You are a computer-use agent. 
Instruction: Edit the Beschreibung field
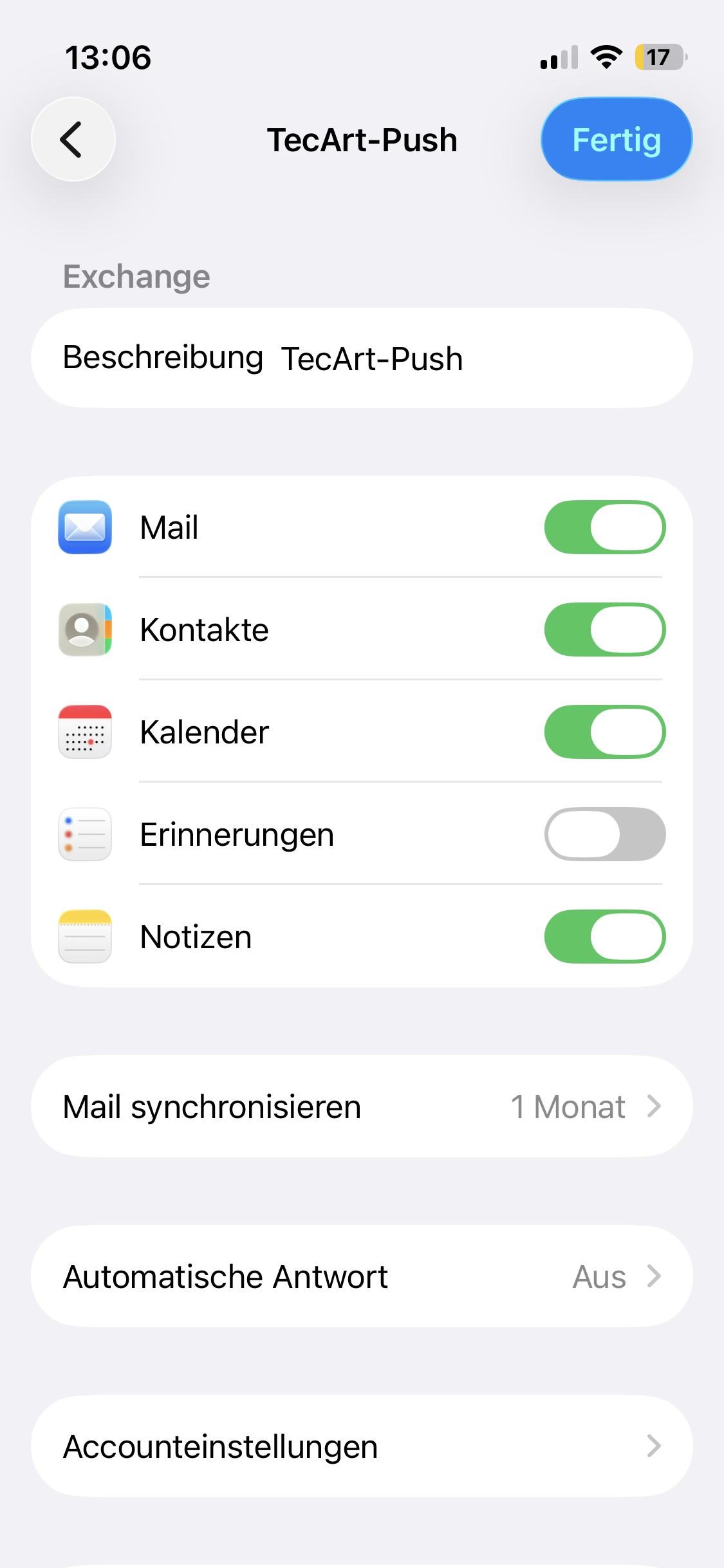pos(372,359)
